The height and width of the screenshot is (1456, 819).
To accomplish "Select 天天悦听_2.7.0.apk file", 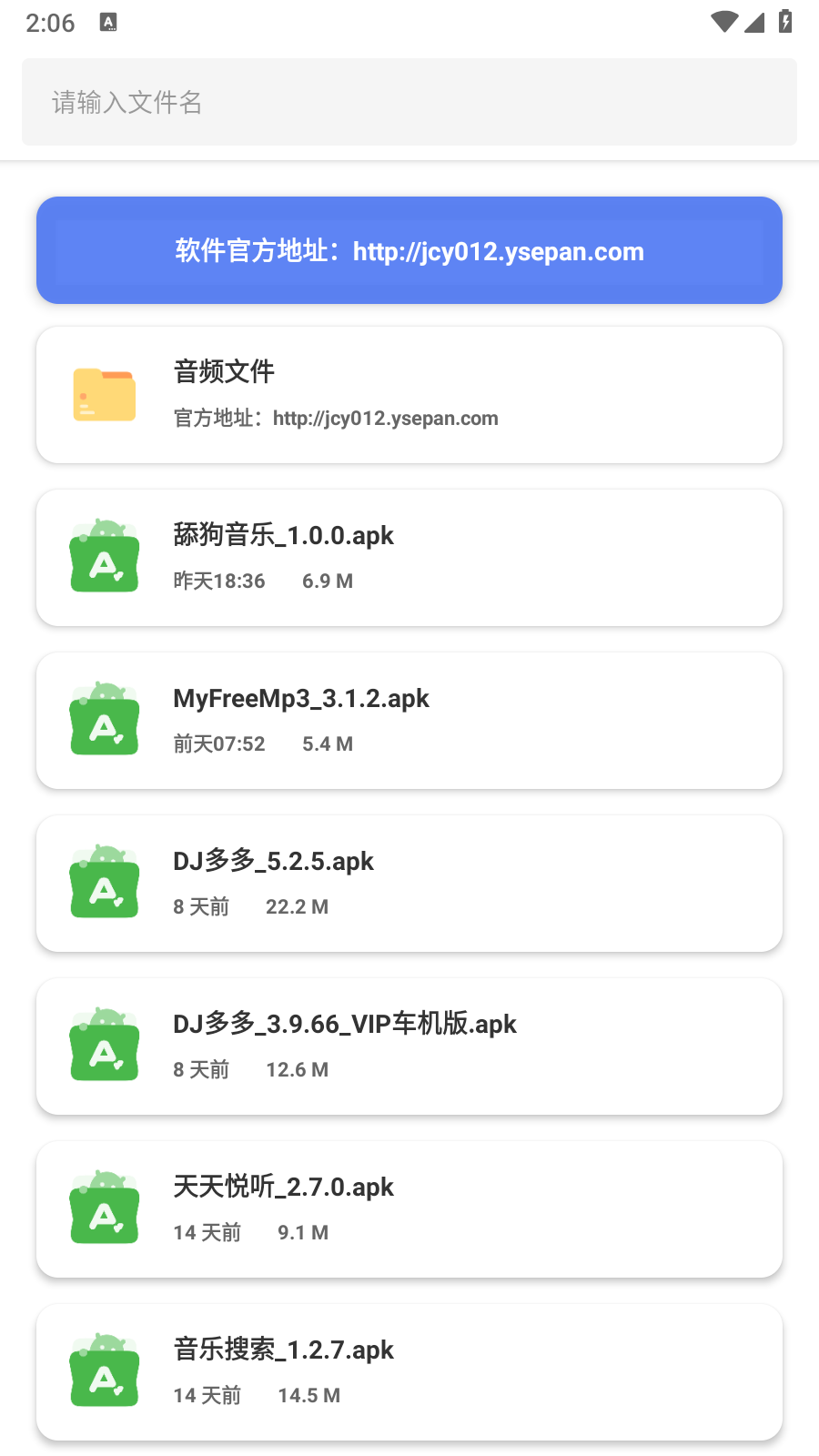I will point(409,1209).
